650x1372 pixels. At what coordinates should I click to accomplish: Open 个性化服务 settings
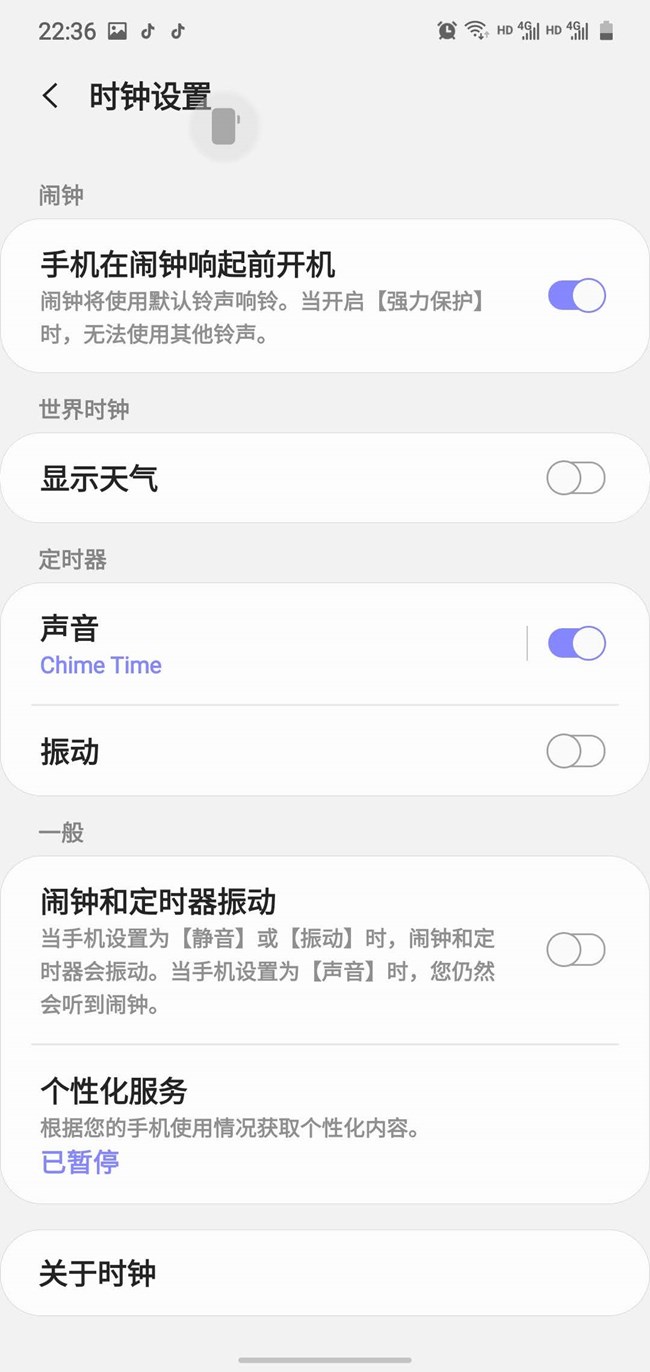pos(325,1124)
